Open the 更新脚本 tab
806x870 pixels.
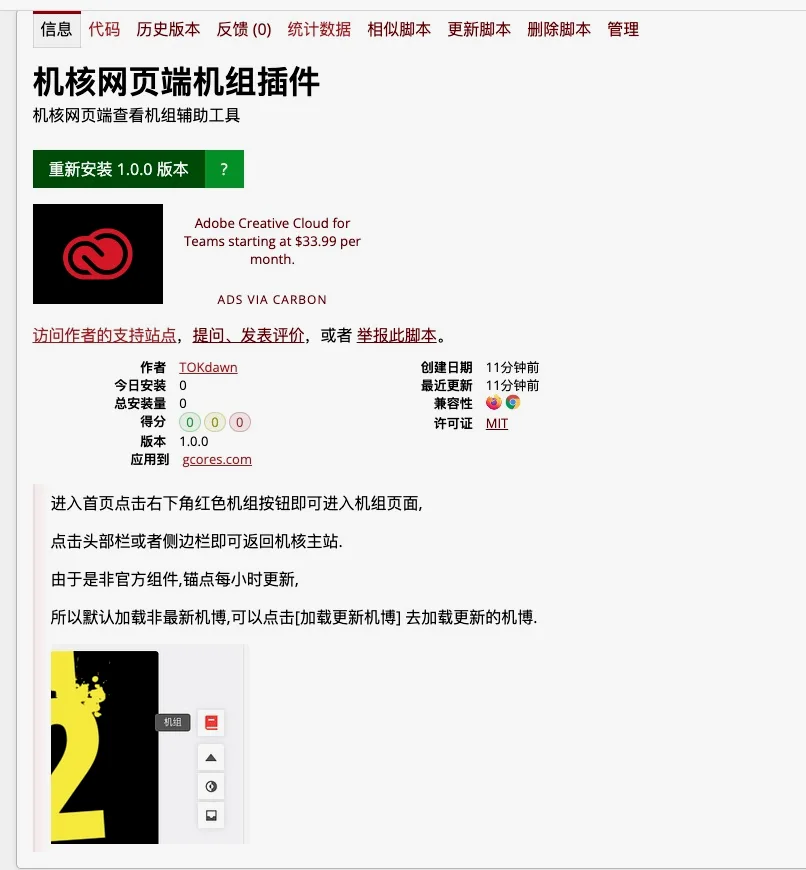[x=479, y=29]
